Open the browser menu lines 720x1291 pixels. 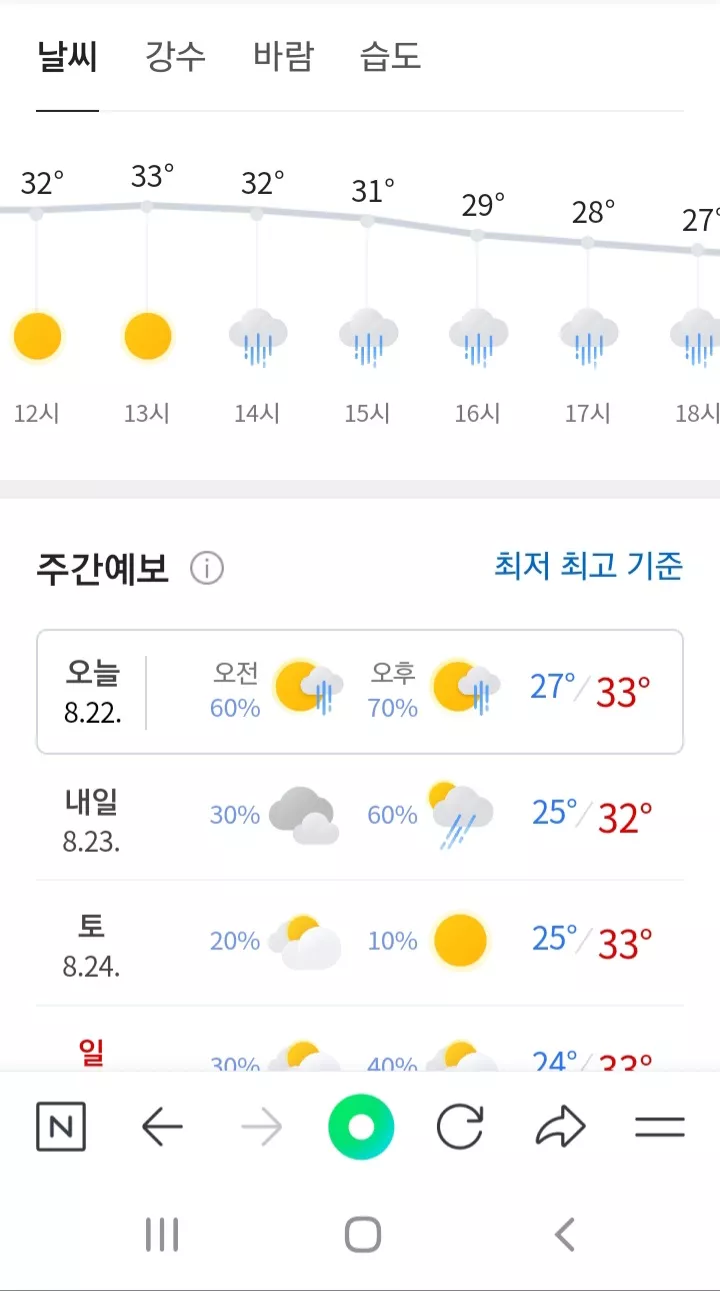coord(660,1128)
